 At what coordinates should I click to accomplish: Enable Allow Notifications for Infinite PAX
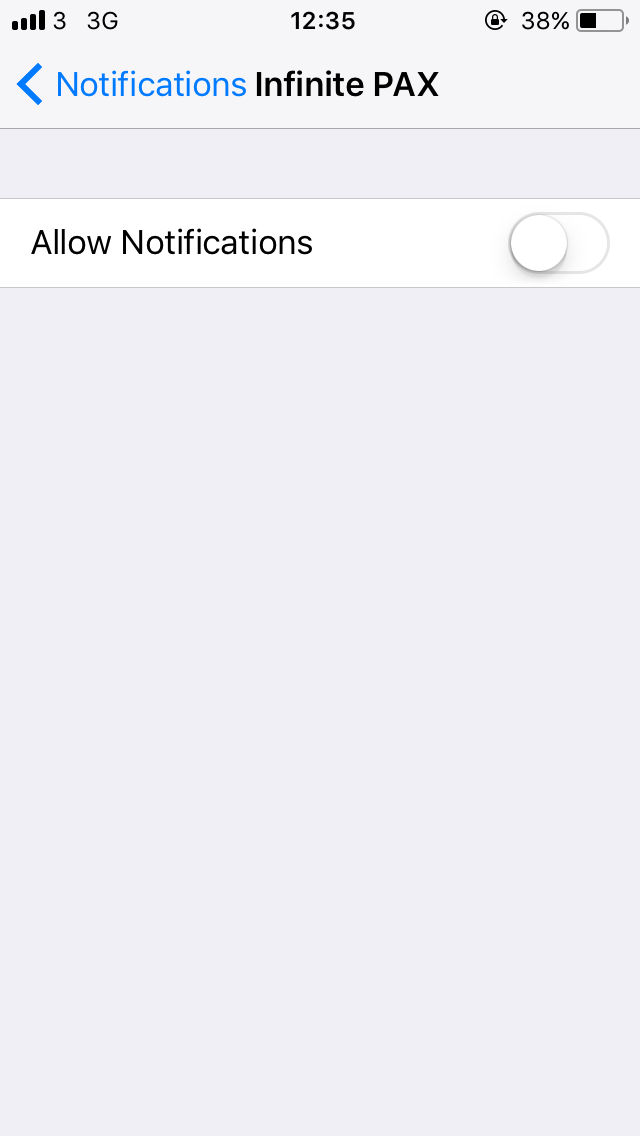pyautogui.click(x=558, y=243)
